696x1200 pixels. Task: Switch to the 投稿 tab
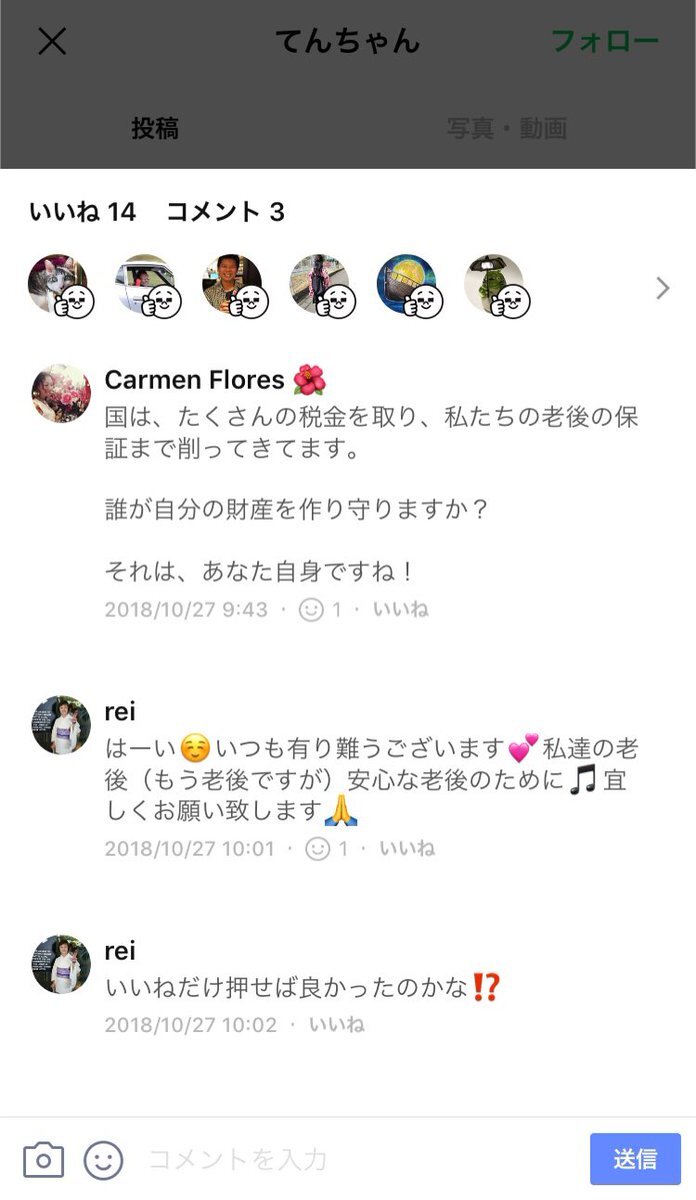[x=155, y=129]
